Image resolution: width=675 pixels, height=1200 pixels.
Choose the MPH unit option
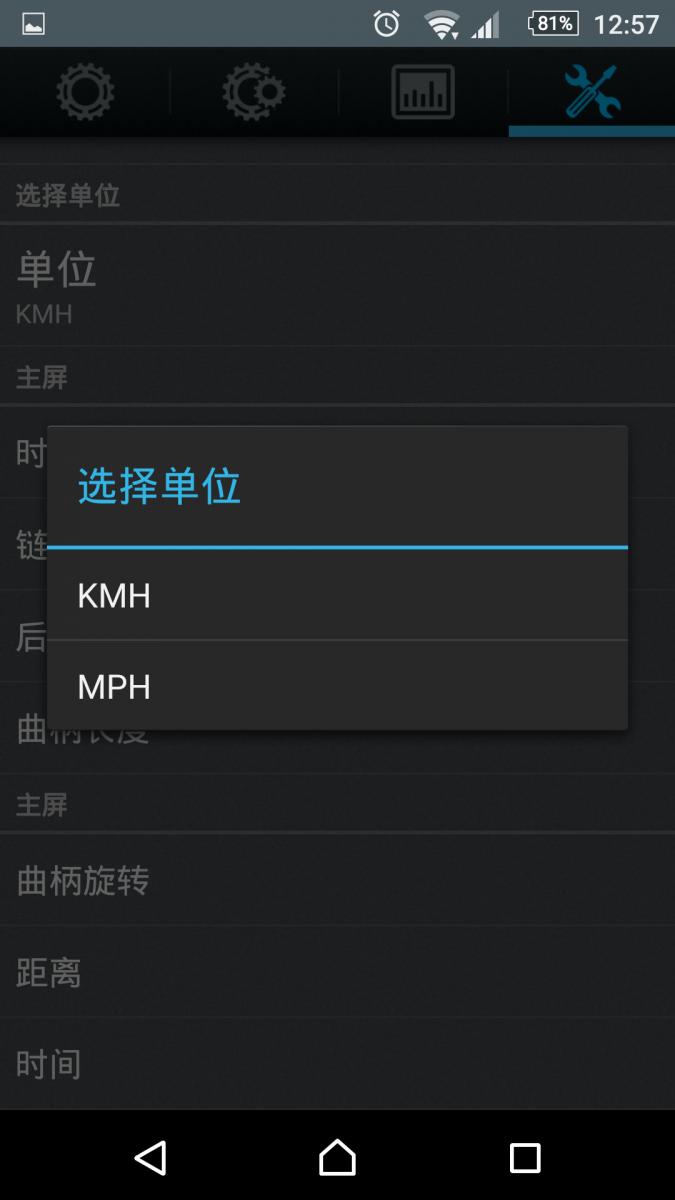click(x=337, y=686)
